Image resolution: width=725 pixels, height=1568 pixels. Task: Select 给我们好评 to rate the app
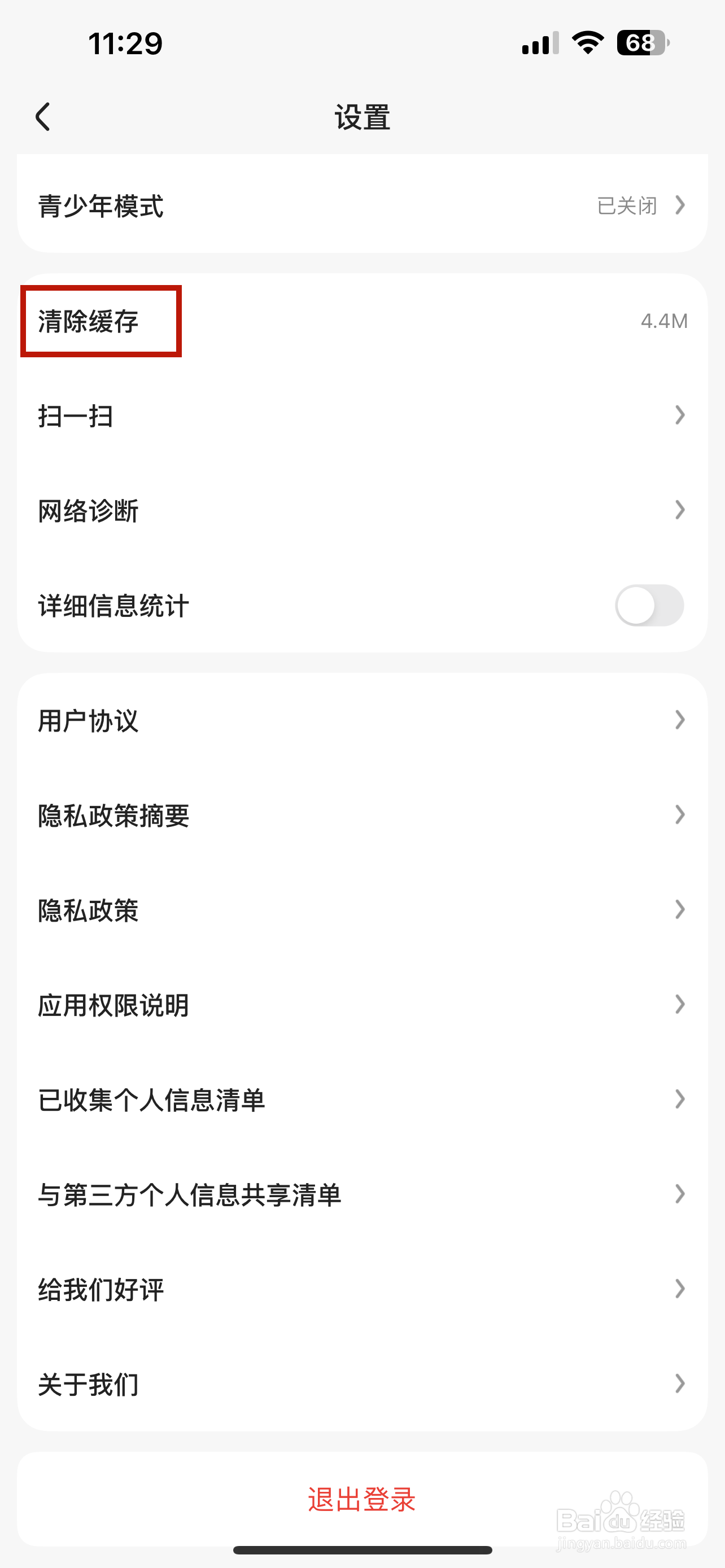tap(362, 1289)
